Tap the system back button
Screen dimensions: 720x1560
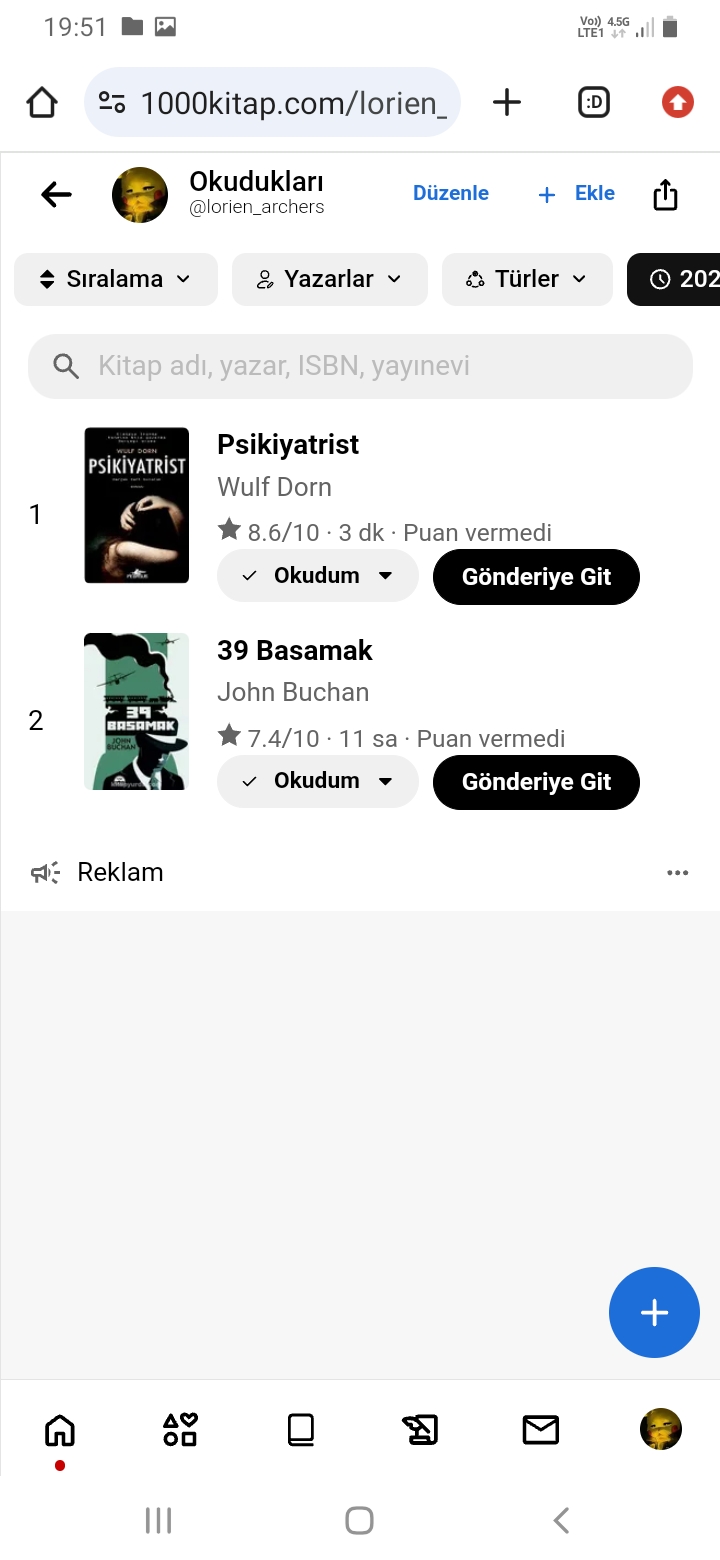(561, 1521)
